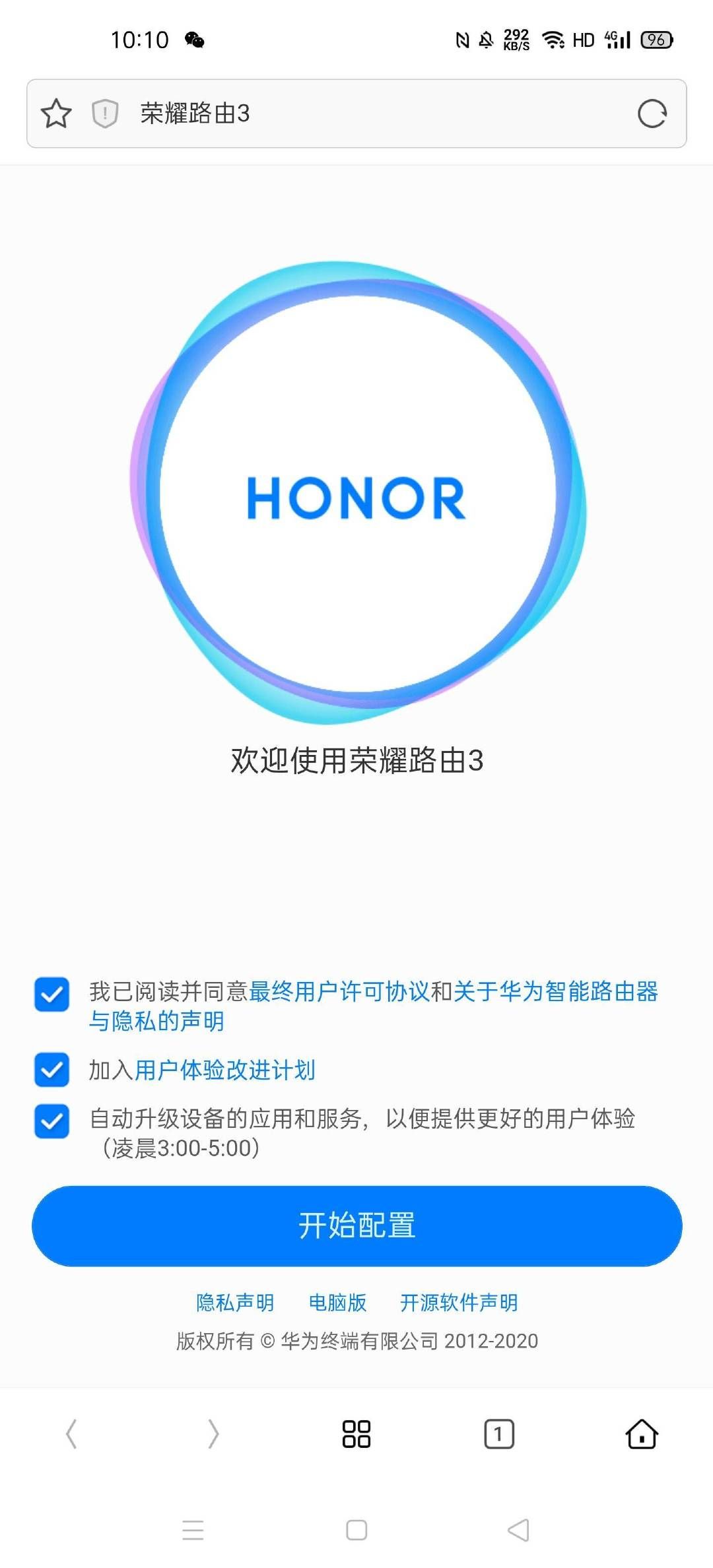Viewport: 713px width, 1568px height.
Task: Open the browser tabs switcher
Action: pos(499,1434)
